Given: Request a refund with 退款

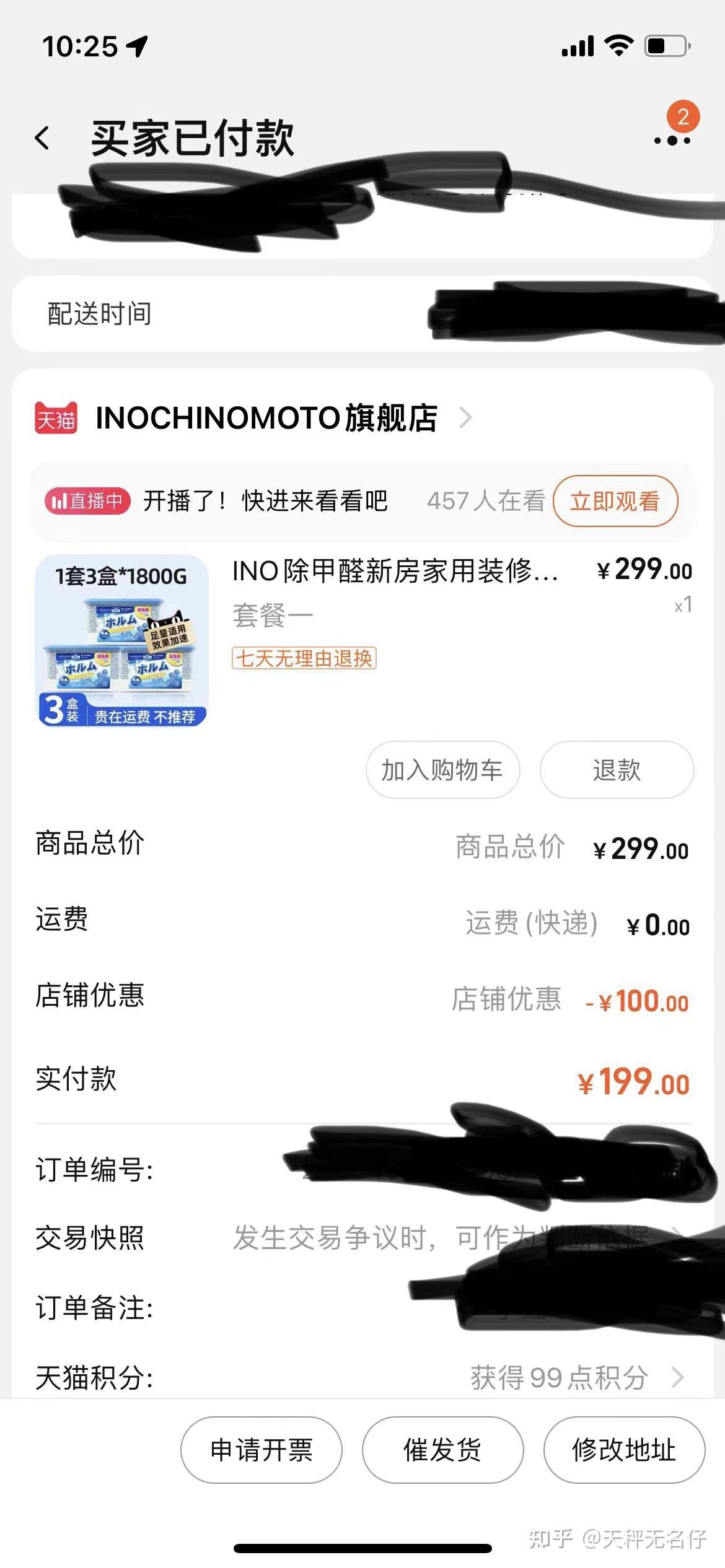Looking at the screenshot, I should coord(616,770).
